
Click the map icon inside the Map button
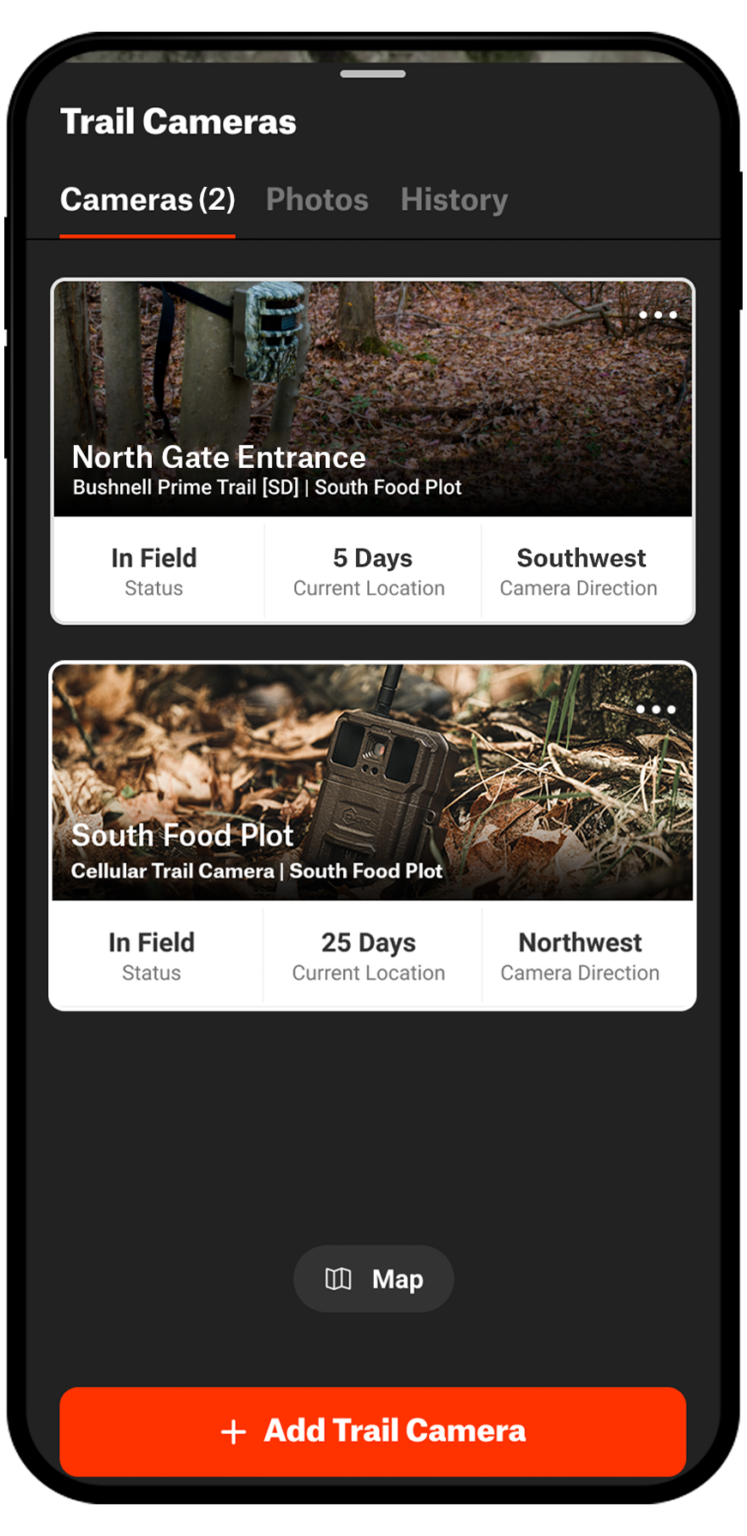pos(338,1278)
